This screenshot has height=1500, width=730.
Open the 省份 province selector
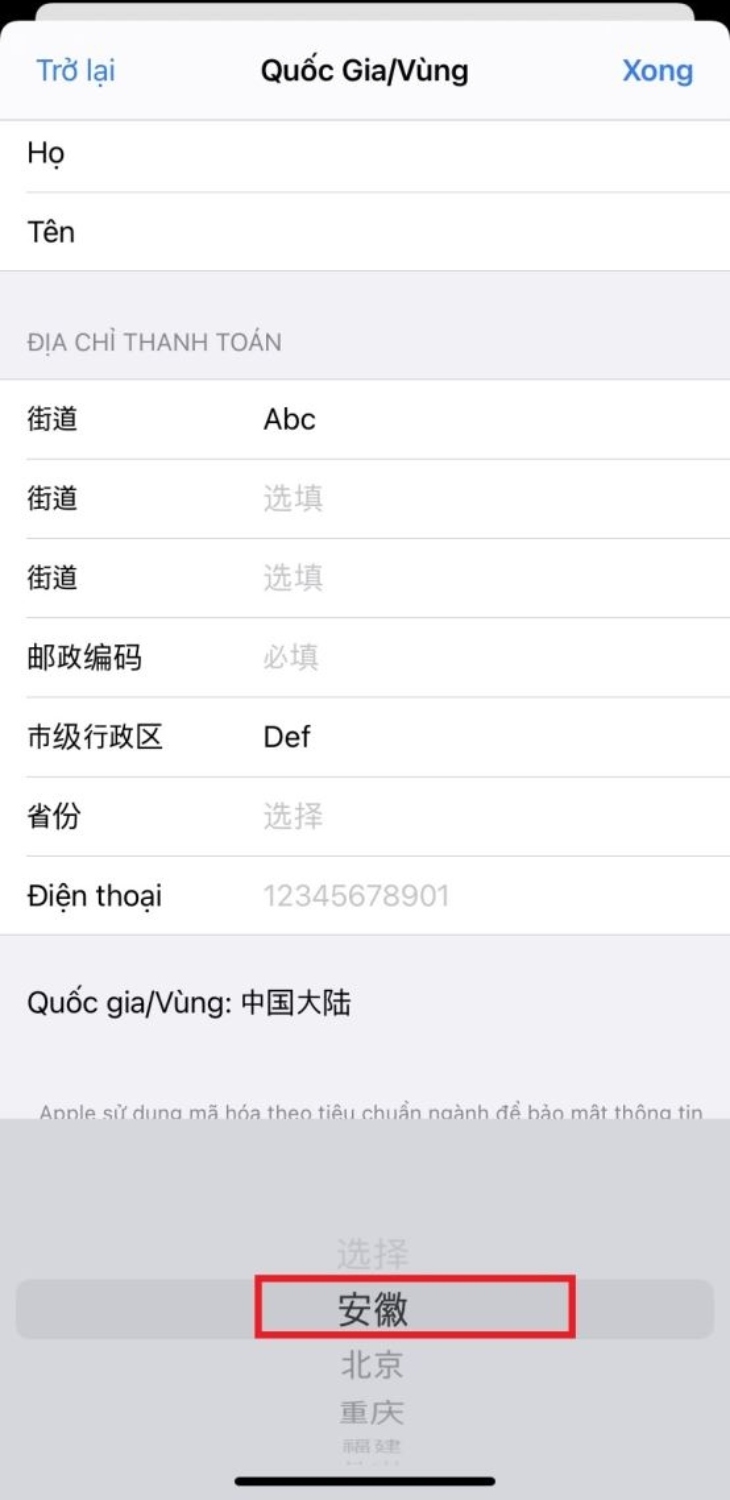click(450, 816)
